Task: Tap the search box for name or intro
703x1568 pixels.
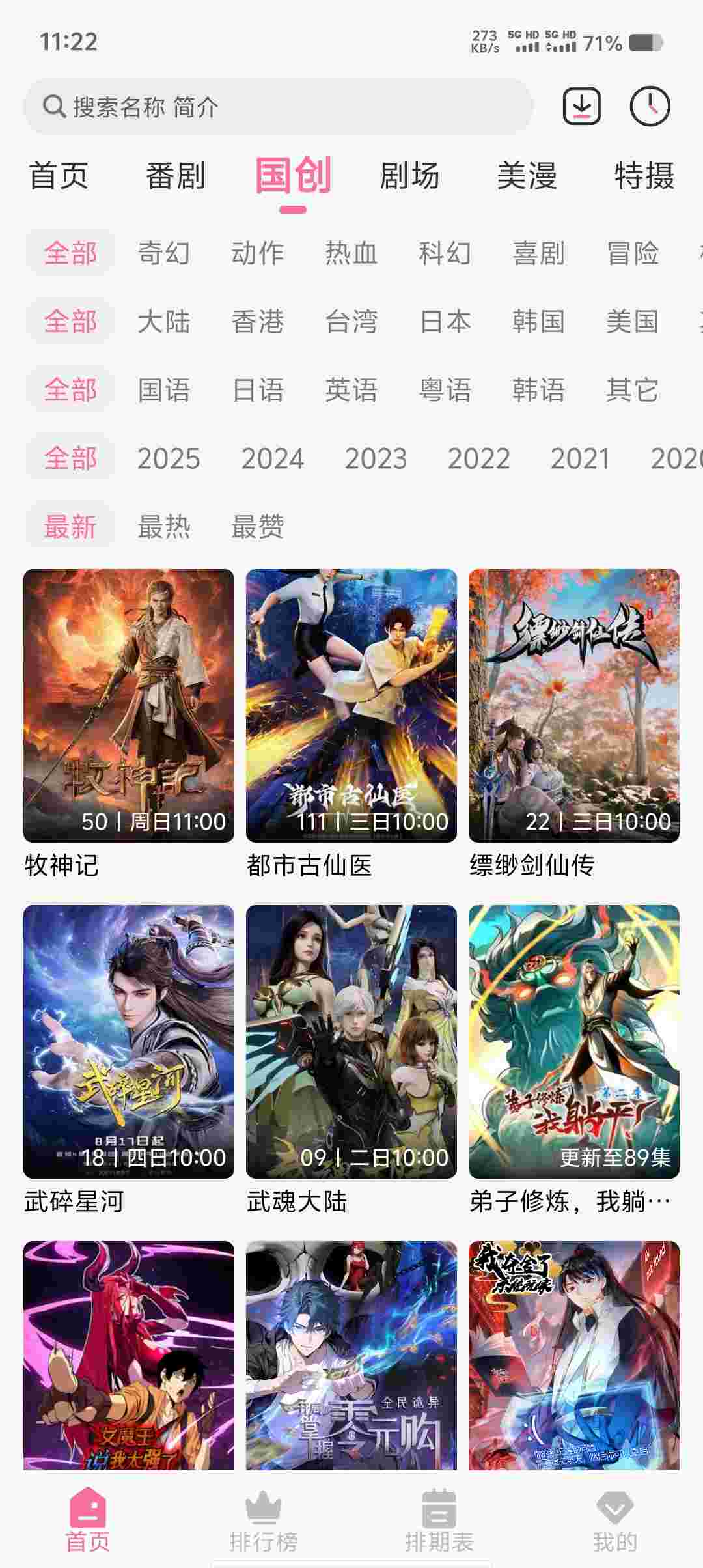Action: [279, 107]
